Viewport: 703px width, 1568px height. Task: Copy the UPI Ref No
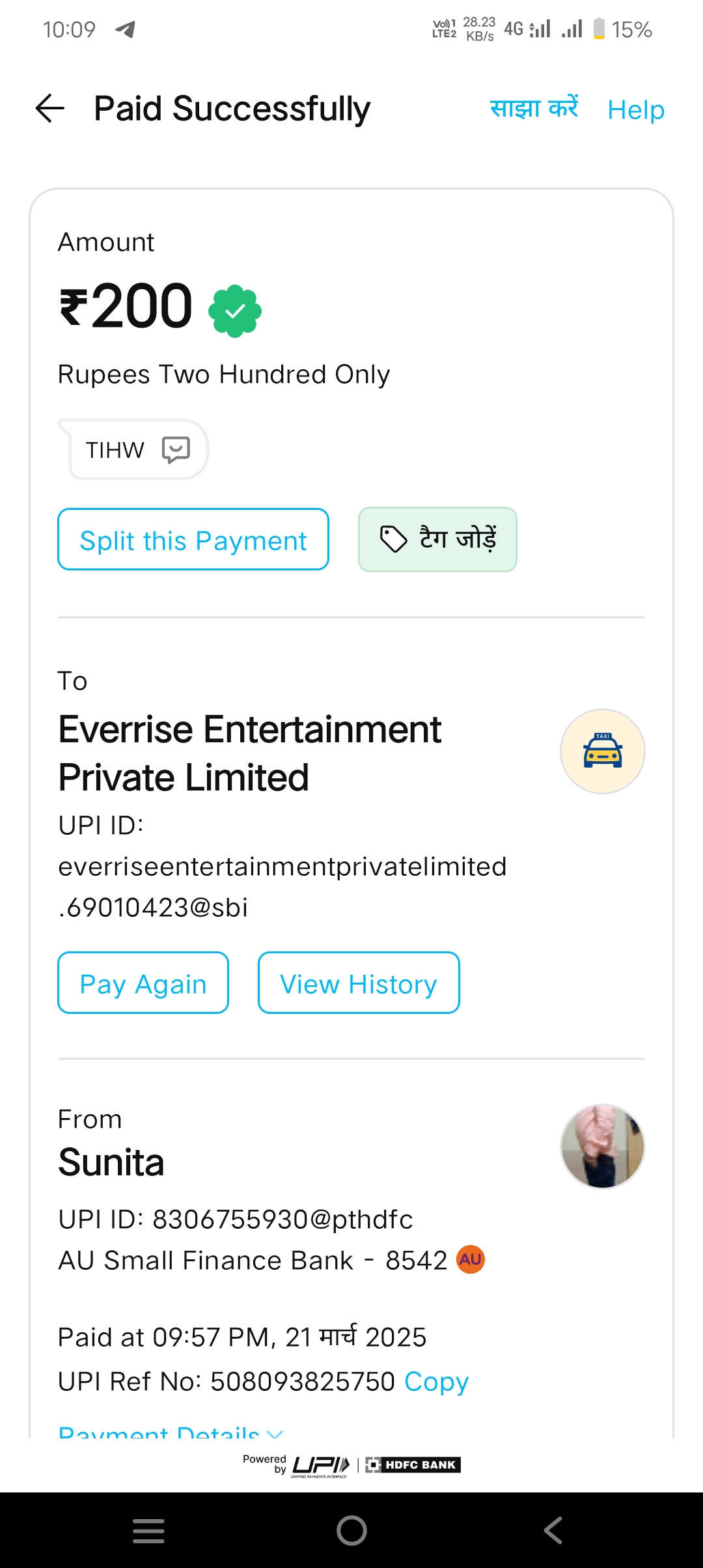tap(436, 1381)
